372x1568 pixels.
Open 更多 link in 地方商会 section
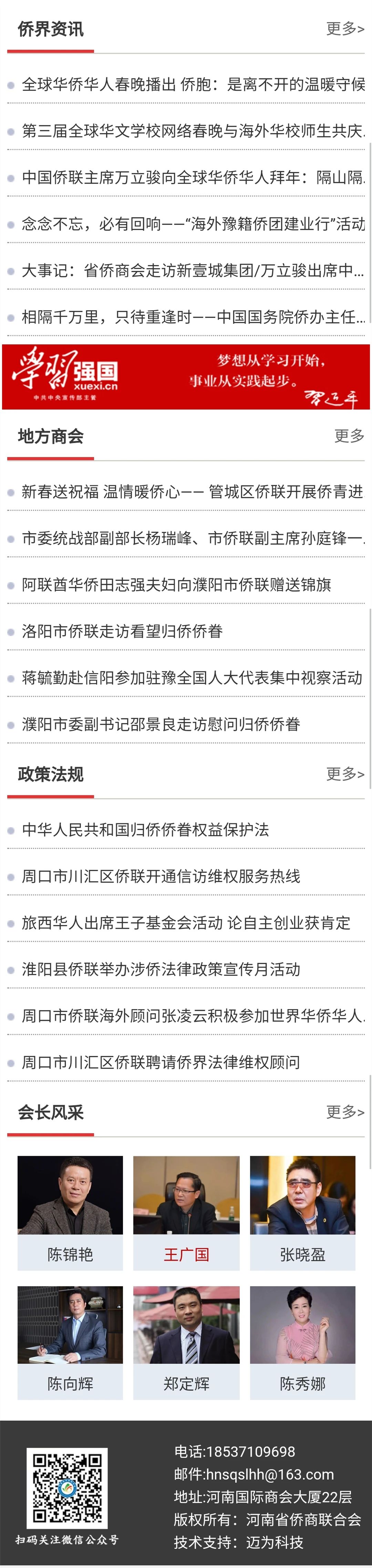point(349,436)
